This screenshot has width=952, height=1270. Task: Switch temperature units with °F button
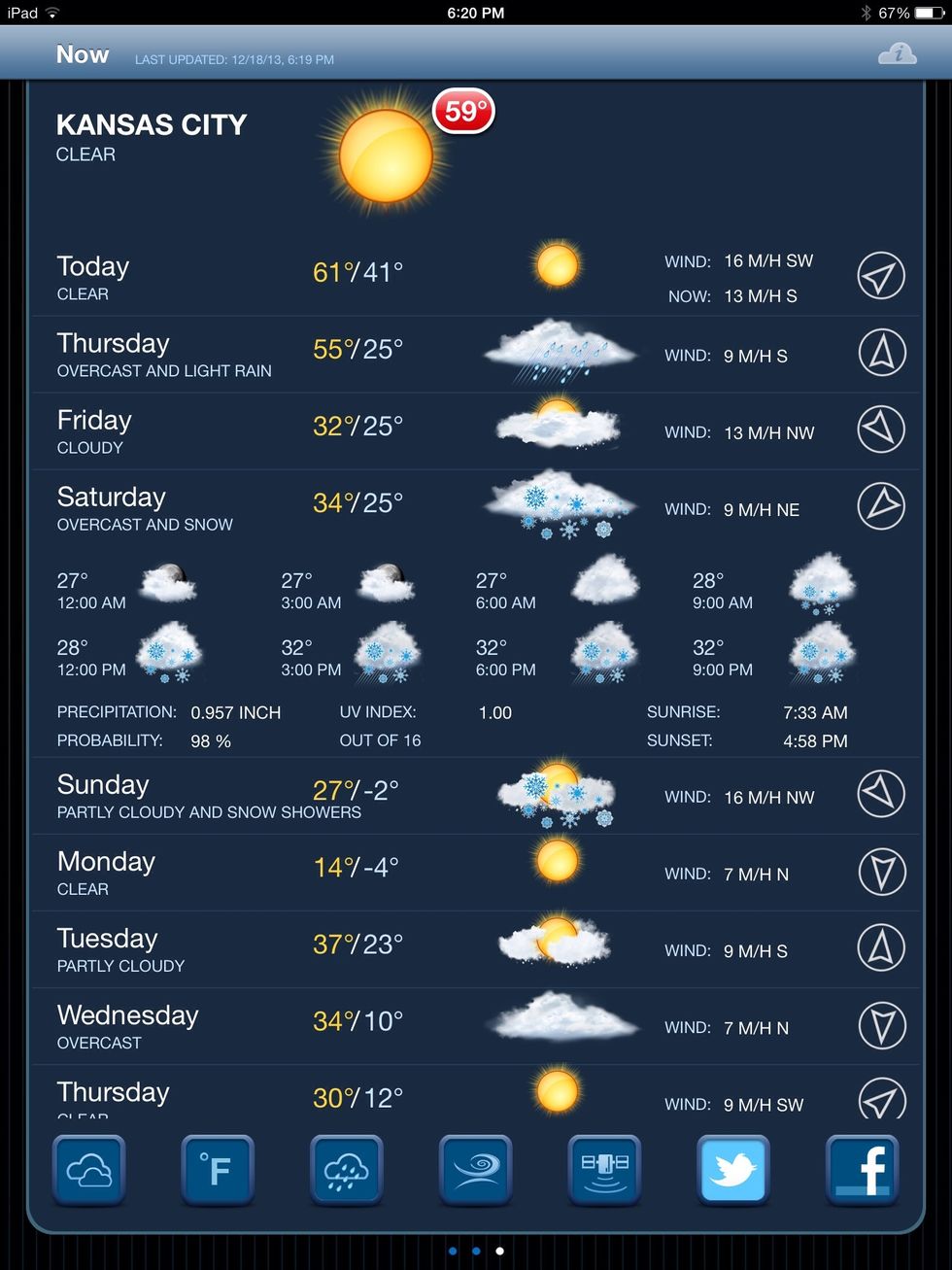(x=218, y=1170)
